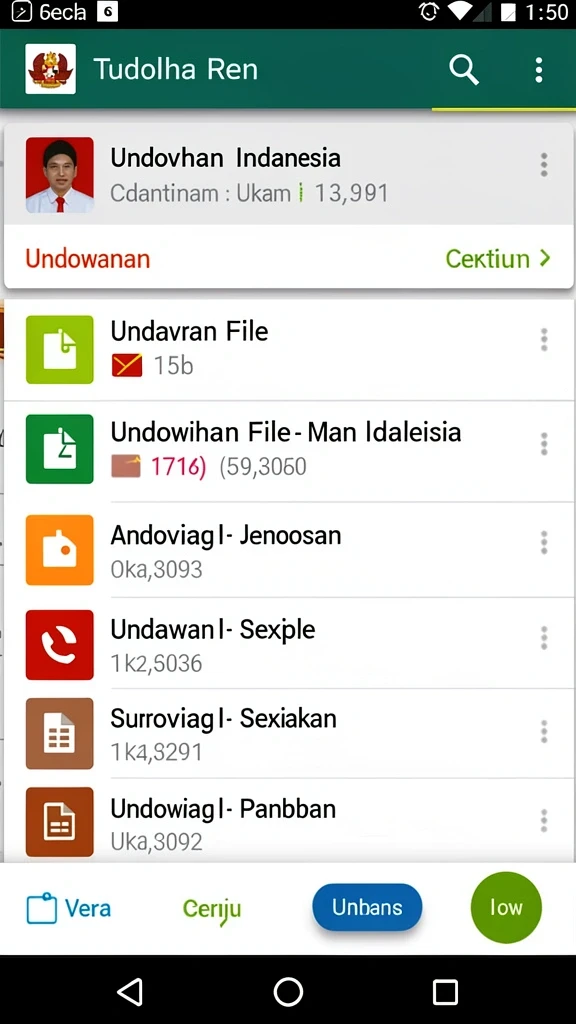Open the Undawan I- Sexple entry
576x1024 pixels.
coord(289,643)
